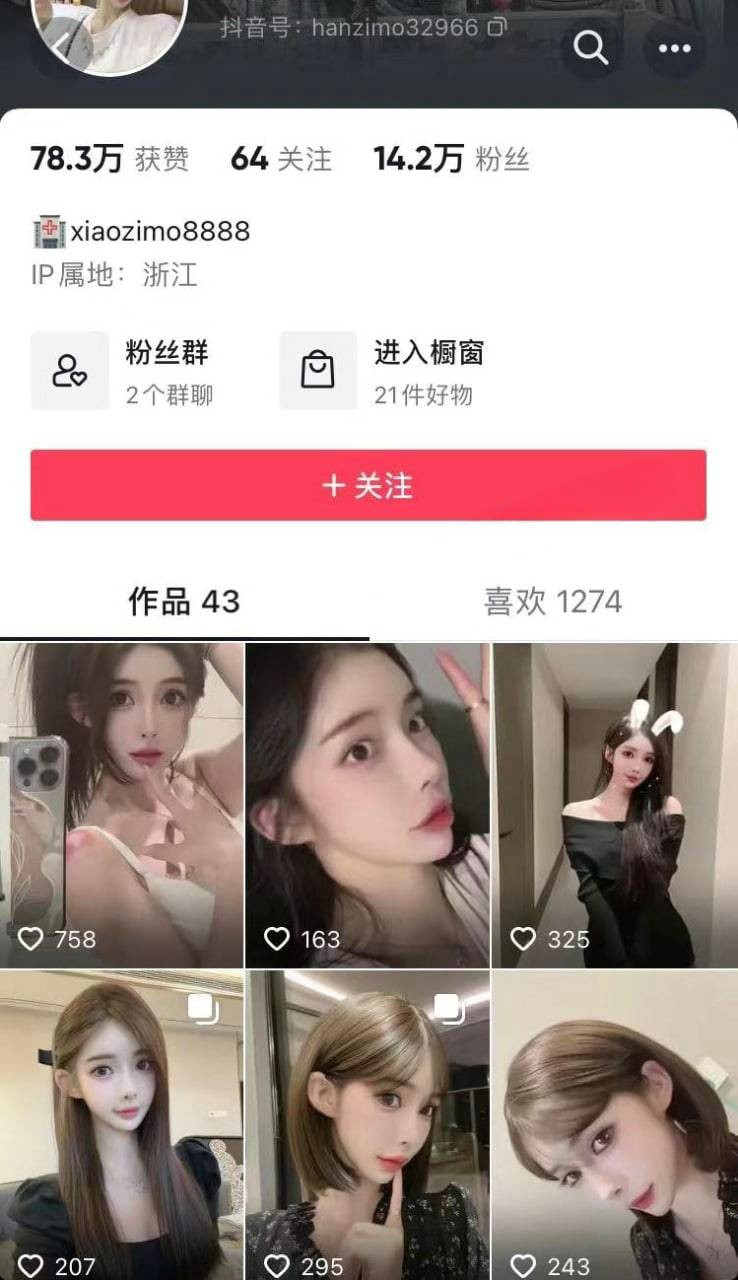Open the video with 163 likes
The height and width of the screenshot is (1280, 738).
point(368,805)
